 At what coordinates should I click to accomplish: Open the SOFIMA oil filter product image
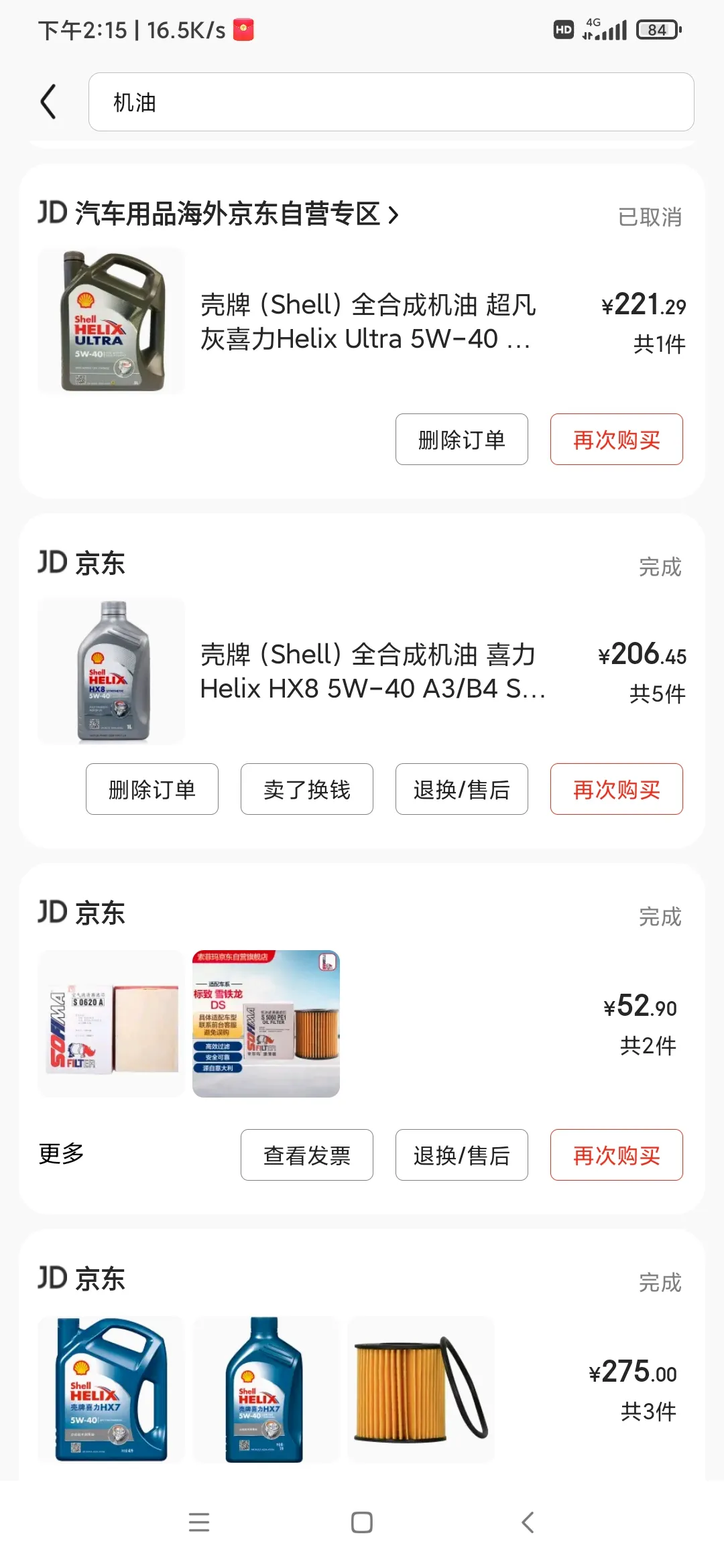point(266,1024)
